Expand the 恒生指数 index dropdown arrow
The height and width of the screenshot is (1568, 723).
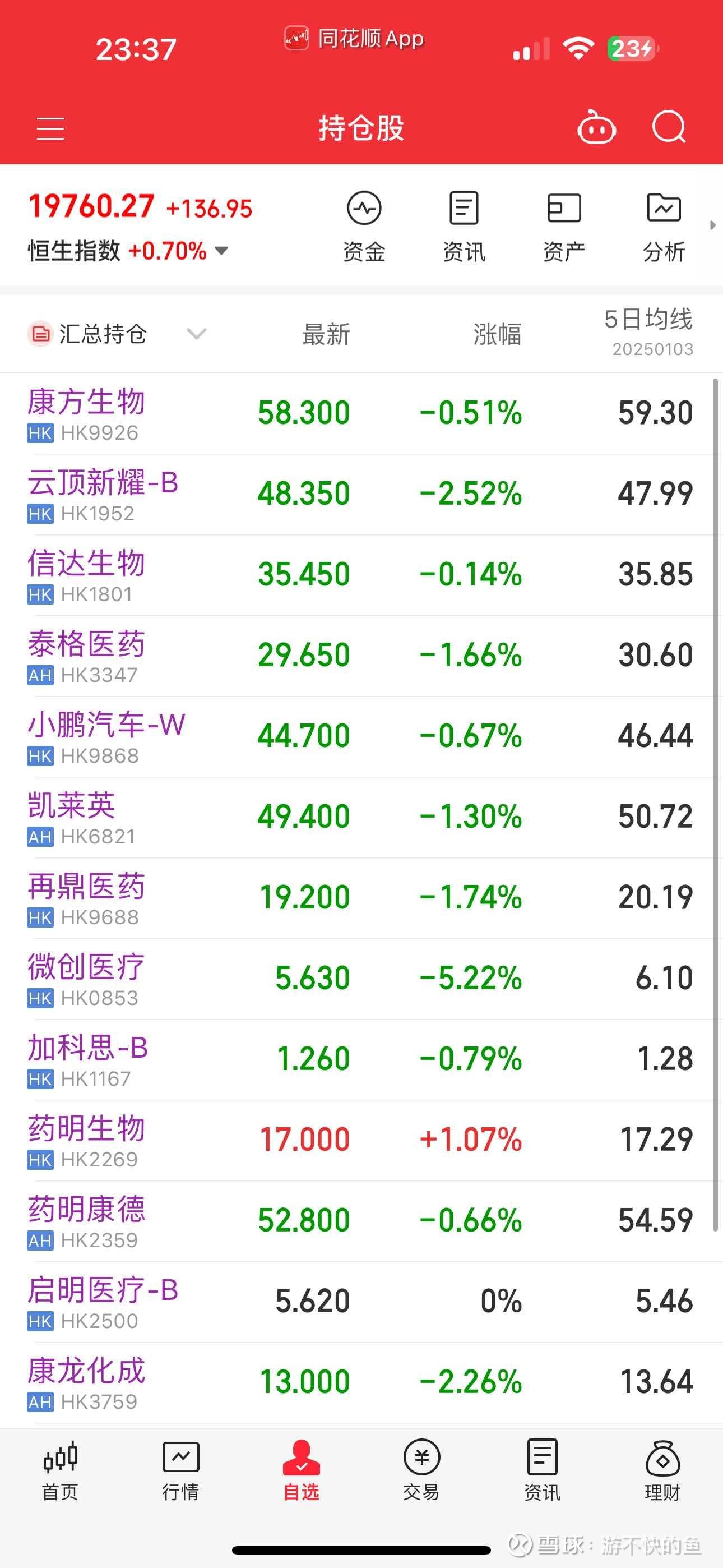224,251
